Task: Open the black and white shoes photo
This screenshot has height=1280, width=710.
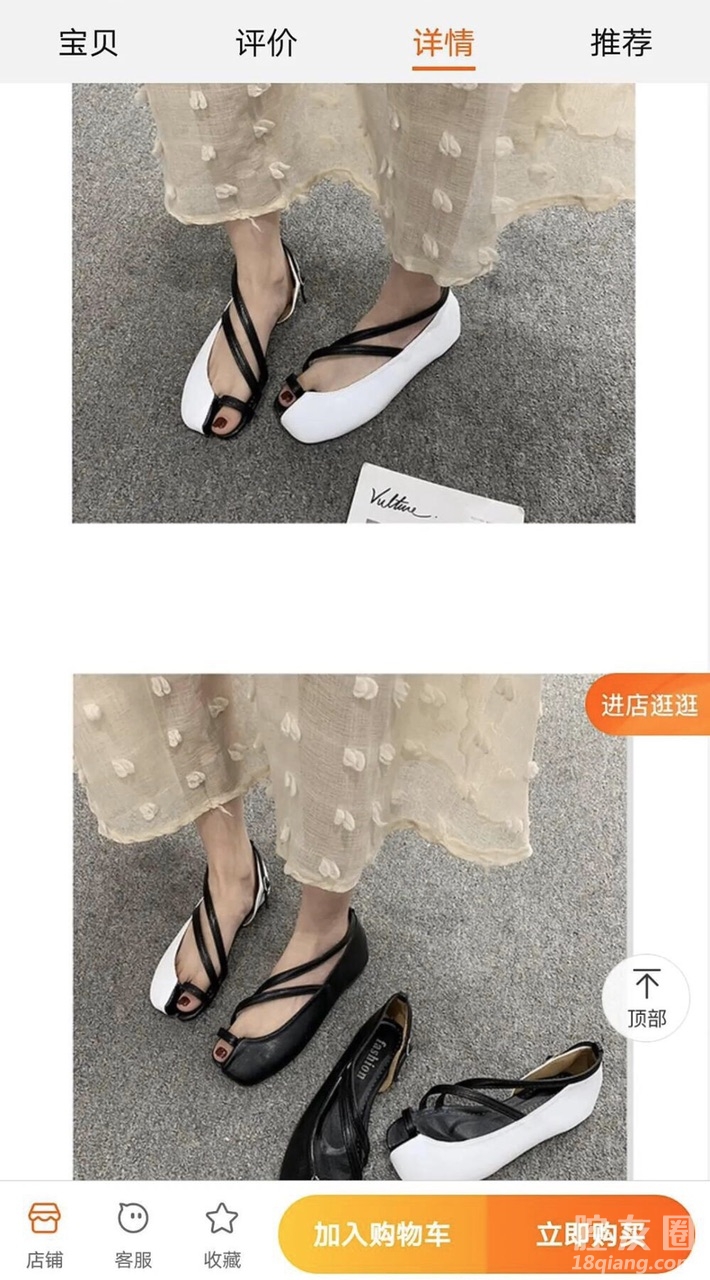Action: (x=350, y=925)
